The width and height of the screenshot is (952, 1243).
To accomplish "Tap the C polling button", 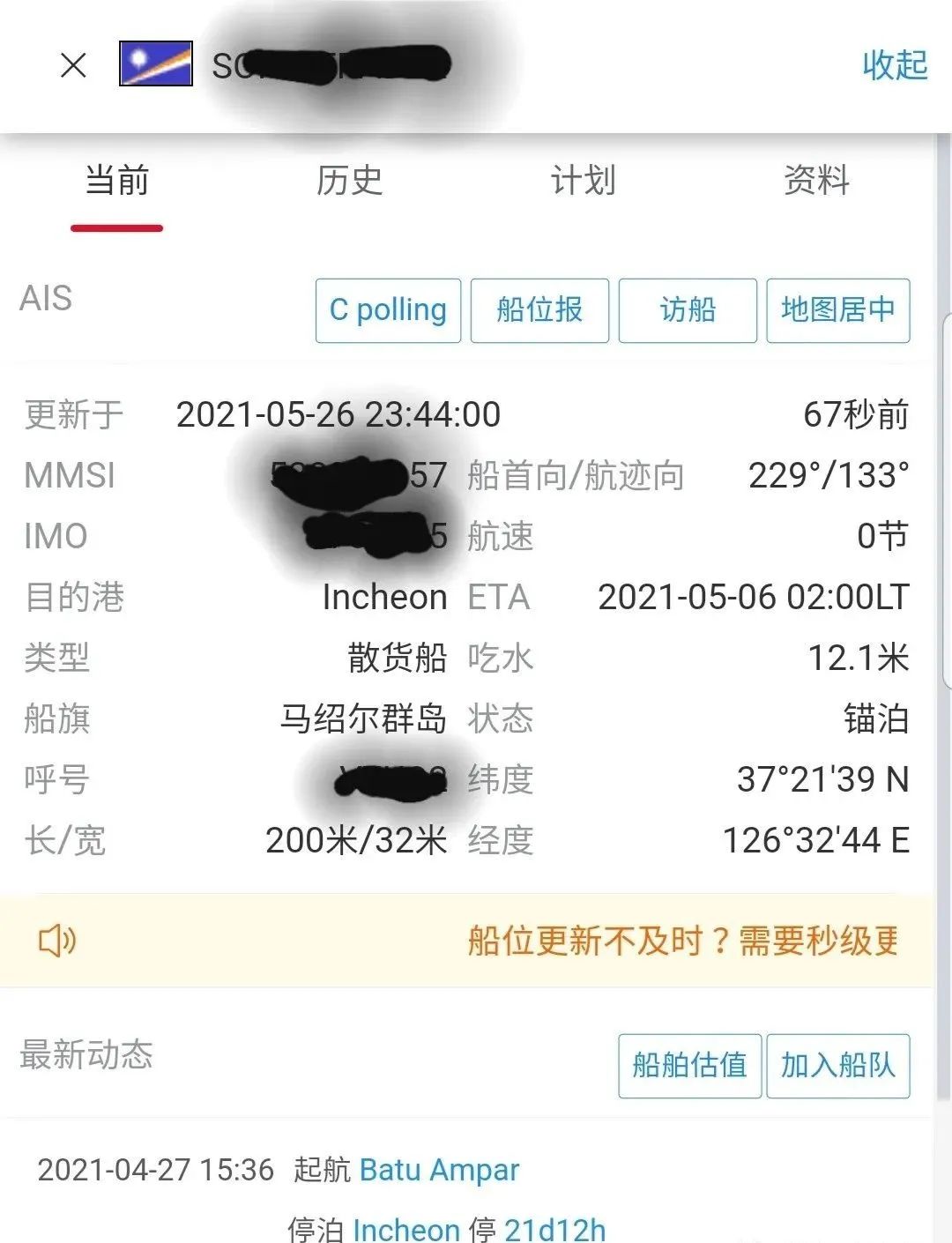I will click(x=388, y=310).
